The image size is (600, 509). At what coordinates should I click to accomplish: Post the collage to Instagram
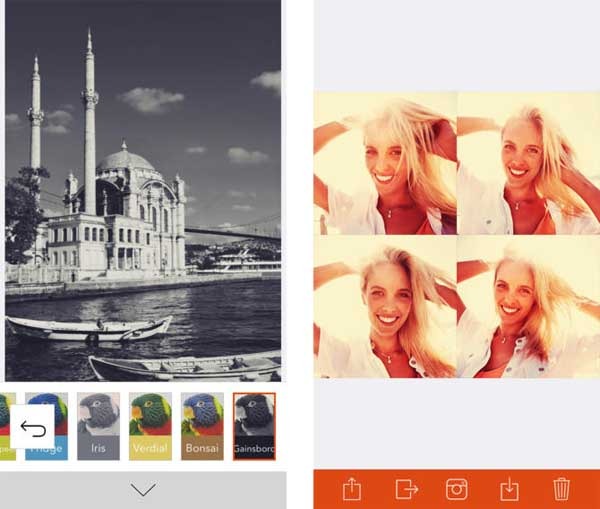click(x=457, y=489)
